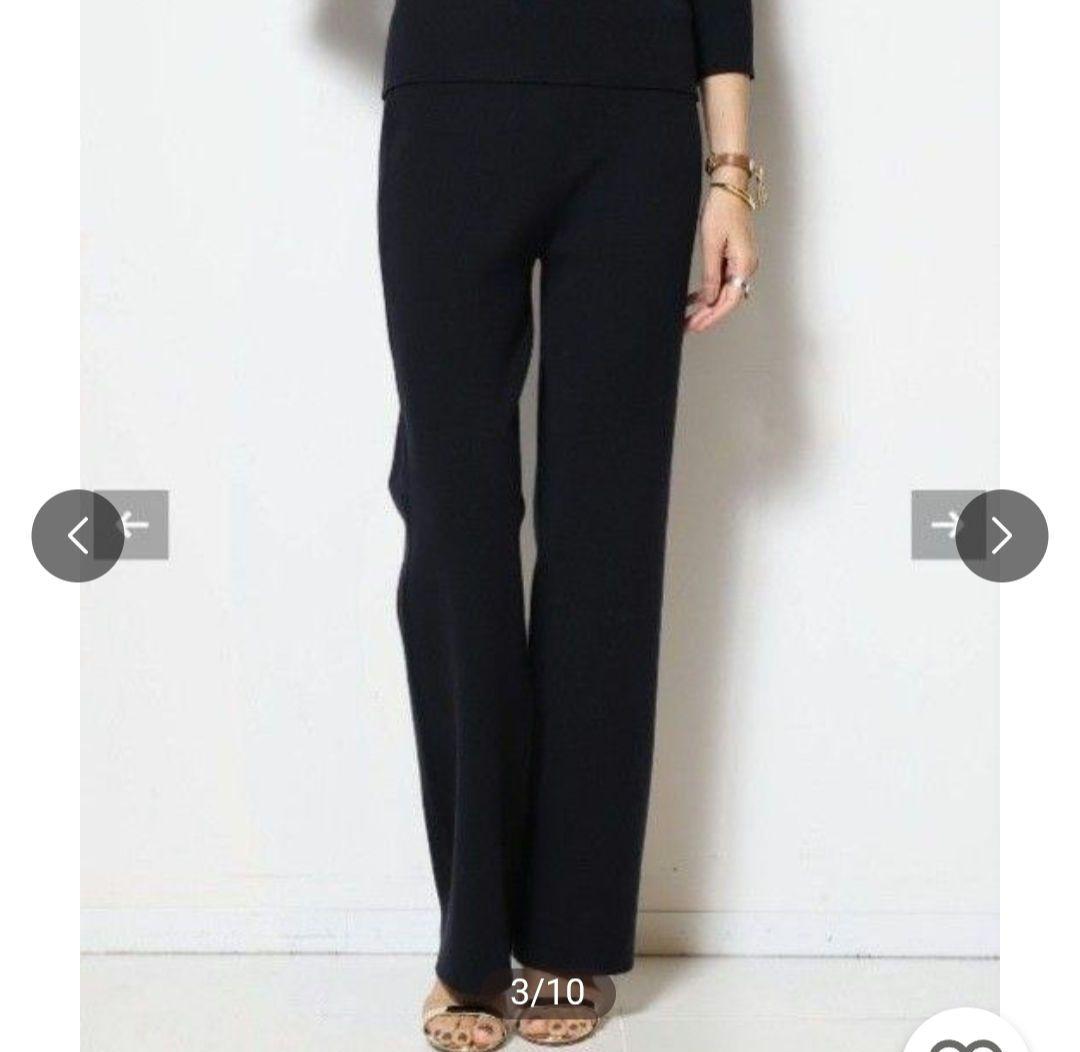The height and width of the screenshot is (1052, 1080).
Task: Go to the previous product image
Action: (x=78, y=536)
